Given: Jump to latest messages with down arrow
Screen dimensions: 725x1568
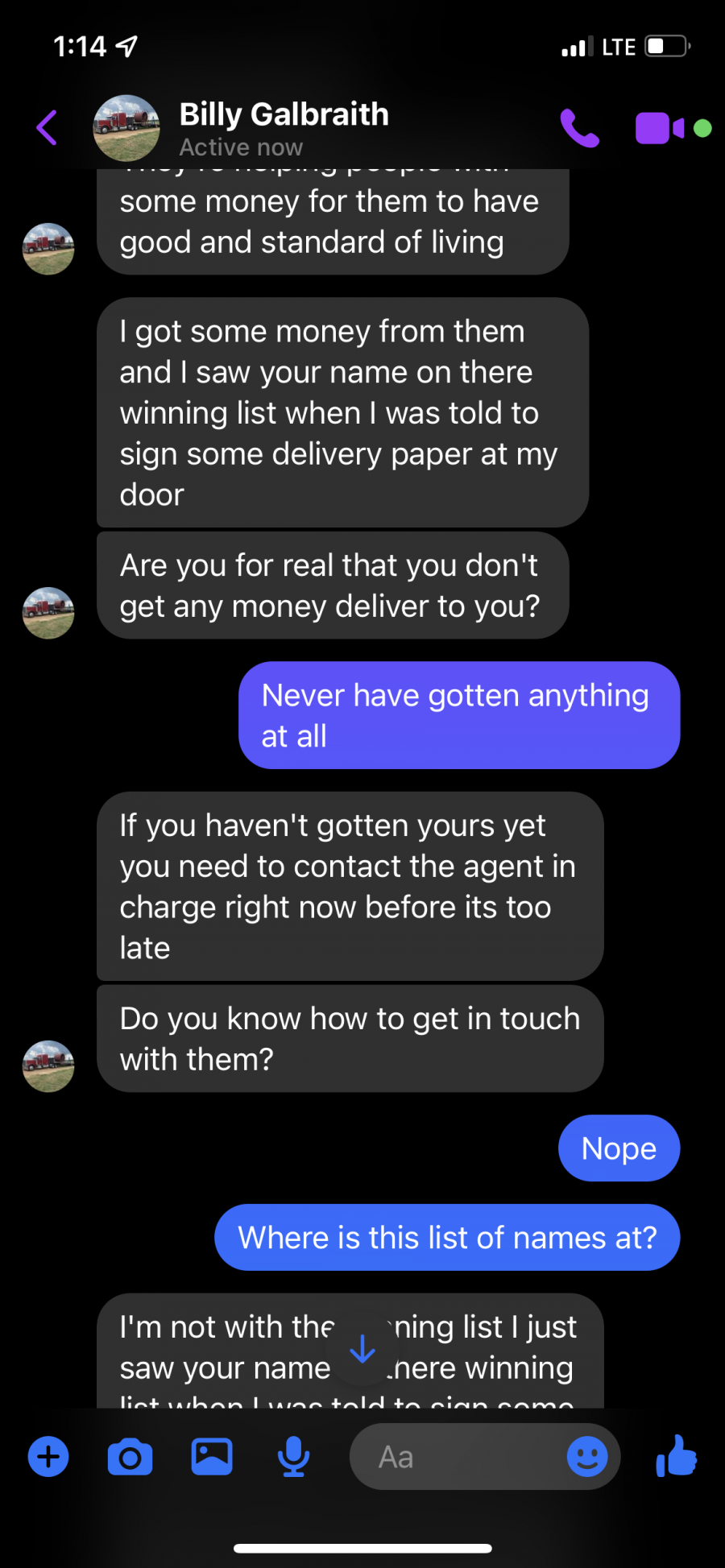Looking at the screenshot, I should pyautogui.click(x=362, y=1349).
